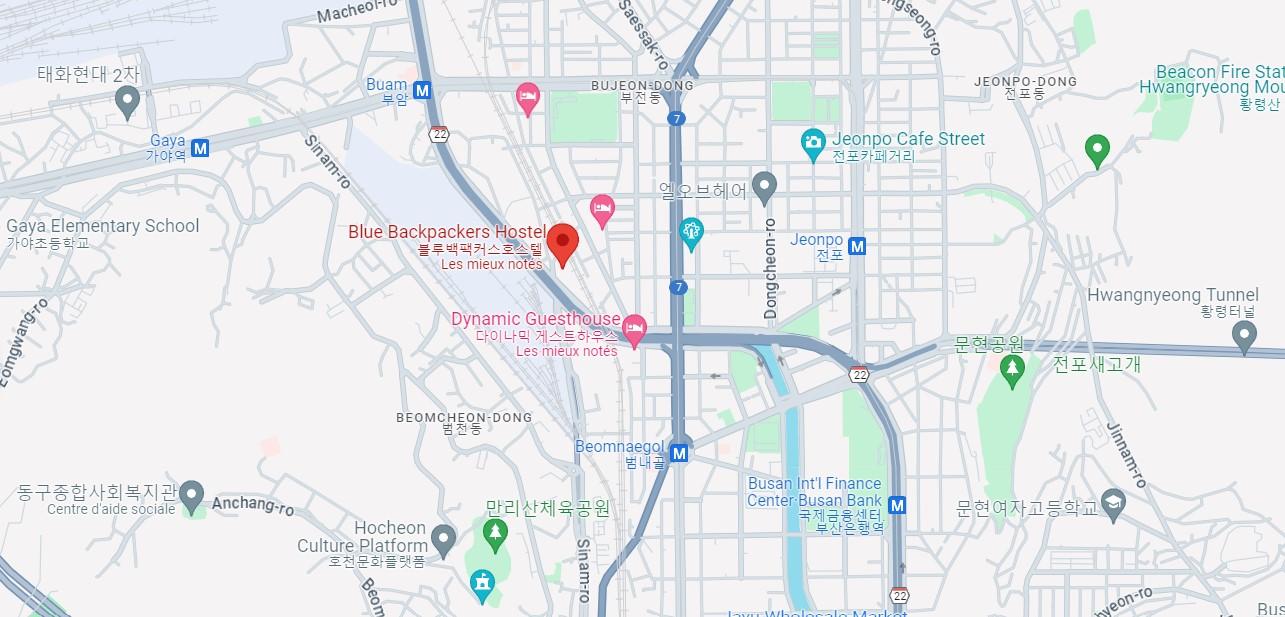Open the Hocheon Culture Platform pin
Image resolution: width=1285 pixels, height=617 pixels.
click(444, 540)
